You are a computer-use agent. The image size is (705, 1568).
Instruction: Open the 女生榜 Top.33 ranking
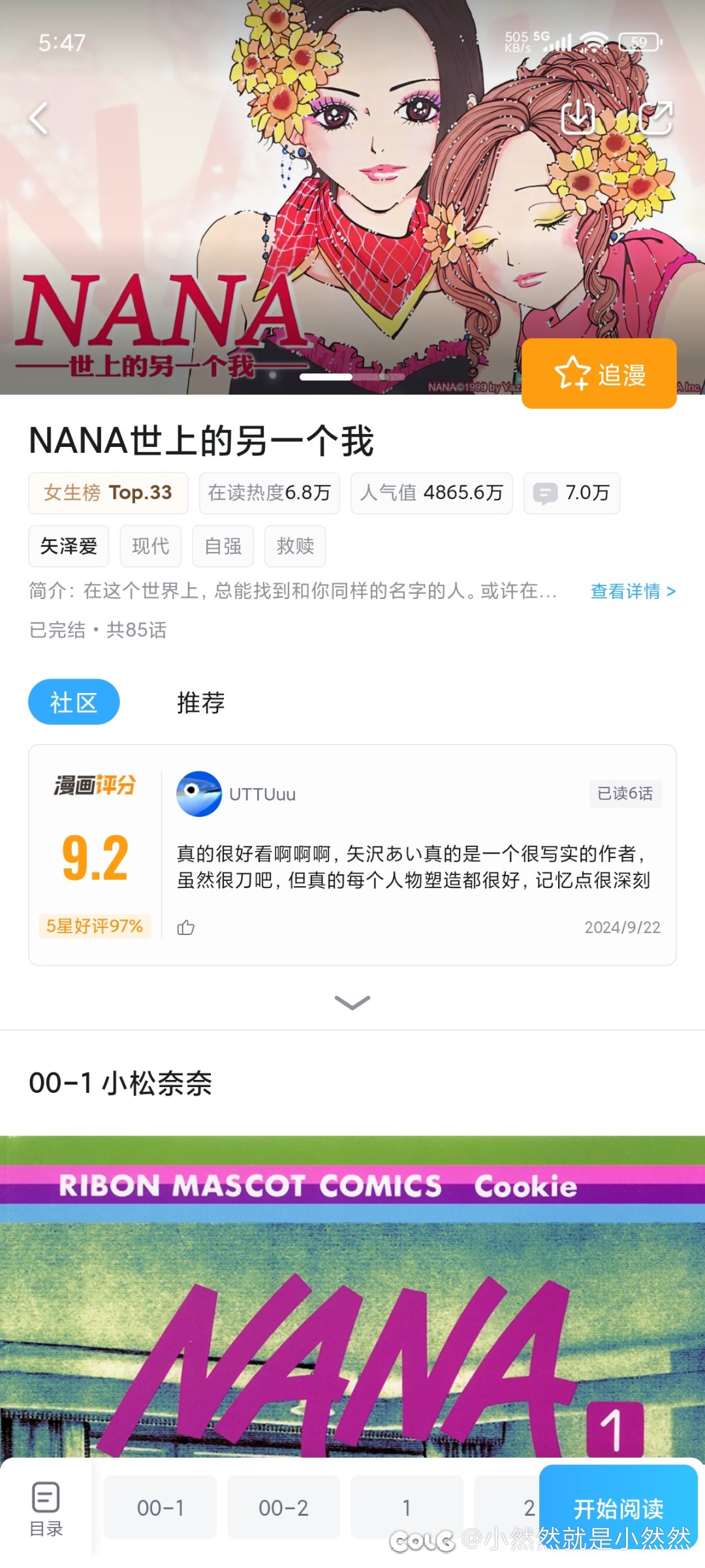point(108,493)
